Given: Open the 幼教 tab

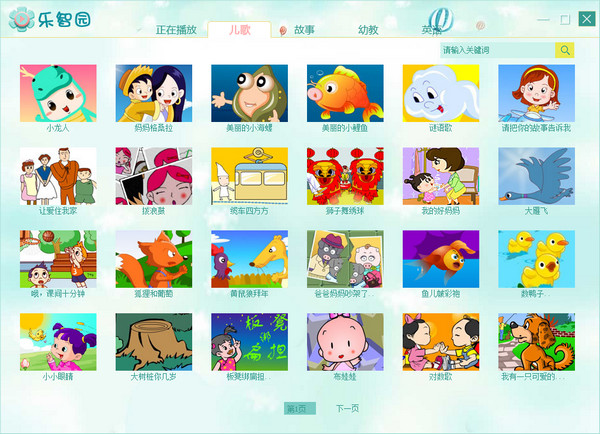Looking at the screenshot, I should [367, 30].
